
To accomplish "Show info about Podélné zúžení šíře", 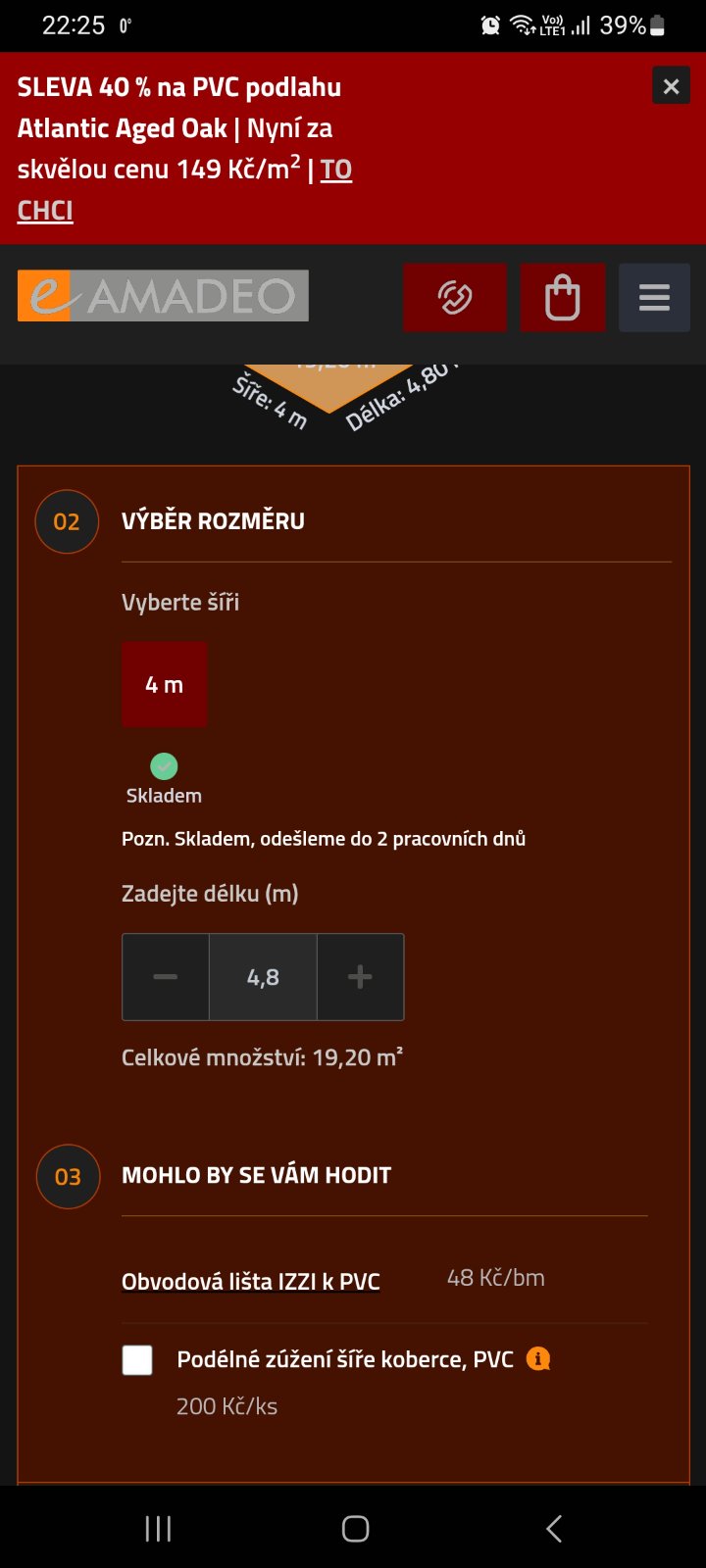I will (x=538, y=1358).
